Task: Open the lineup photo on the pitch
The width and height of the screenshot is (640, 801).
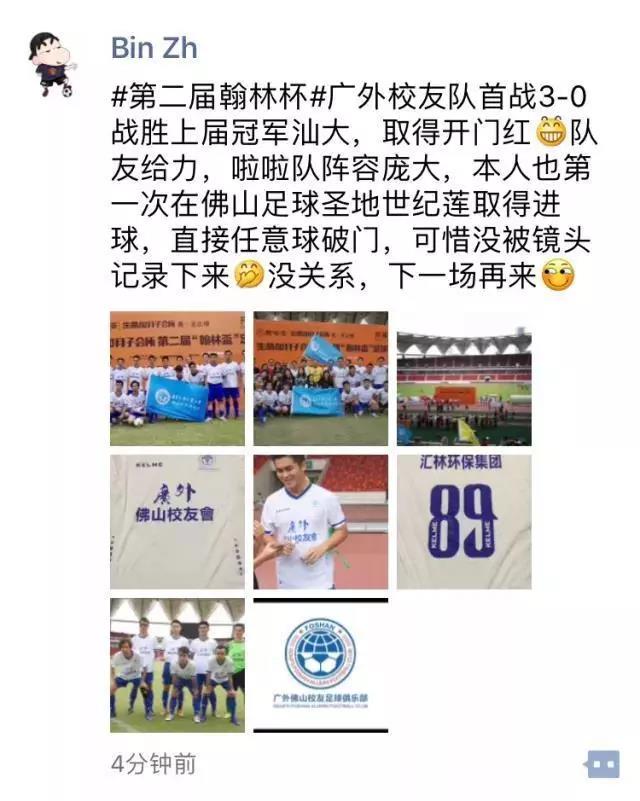Action: click(177, 665)
